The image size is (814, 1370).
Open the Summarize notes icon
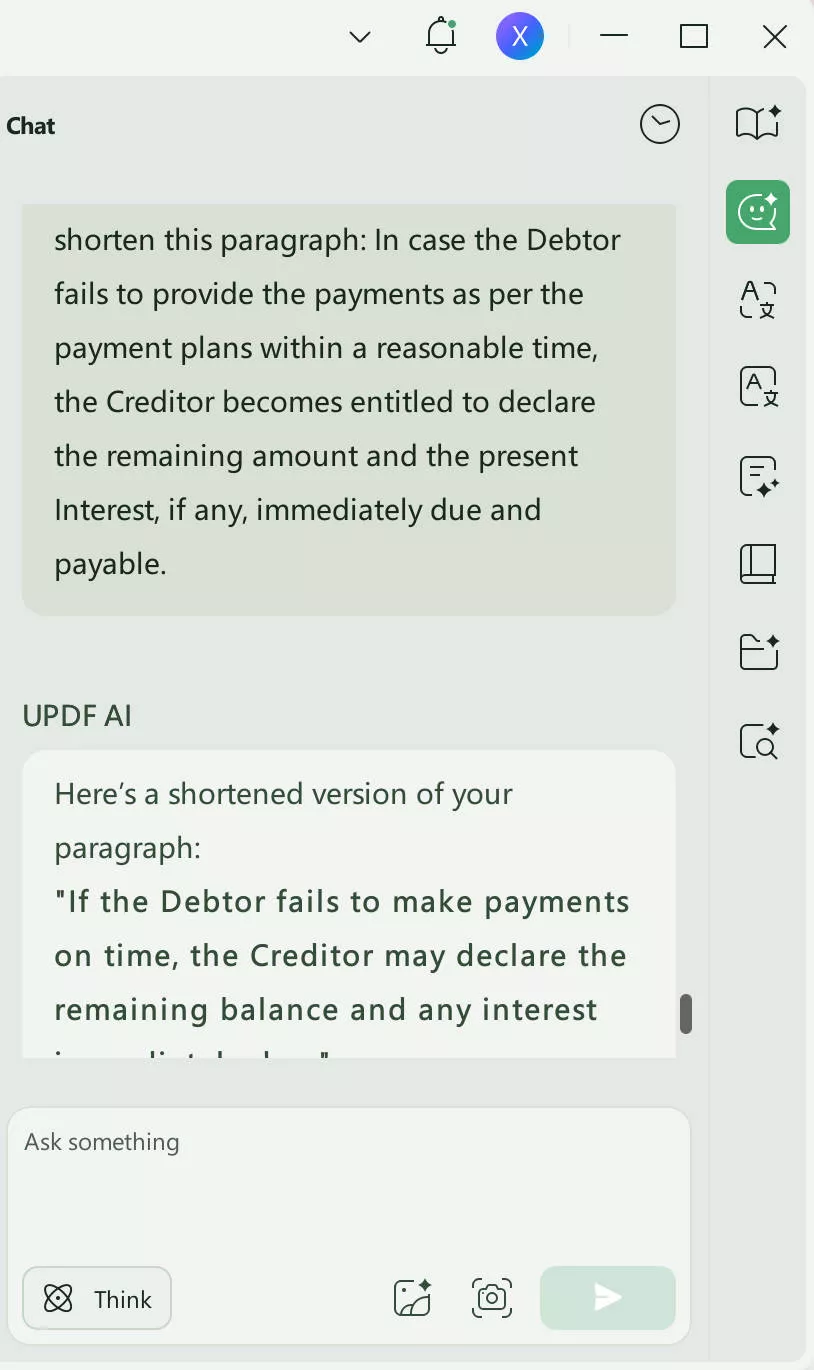[757, 476]
